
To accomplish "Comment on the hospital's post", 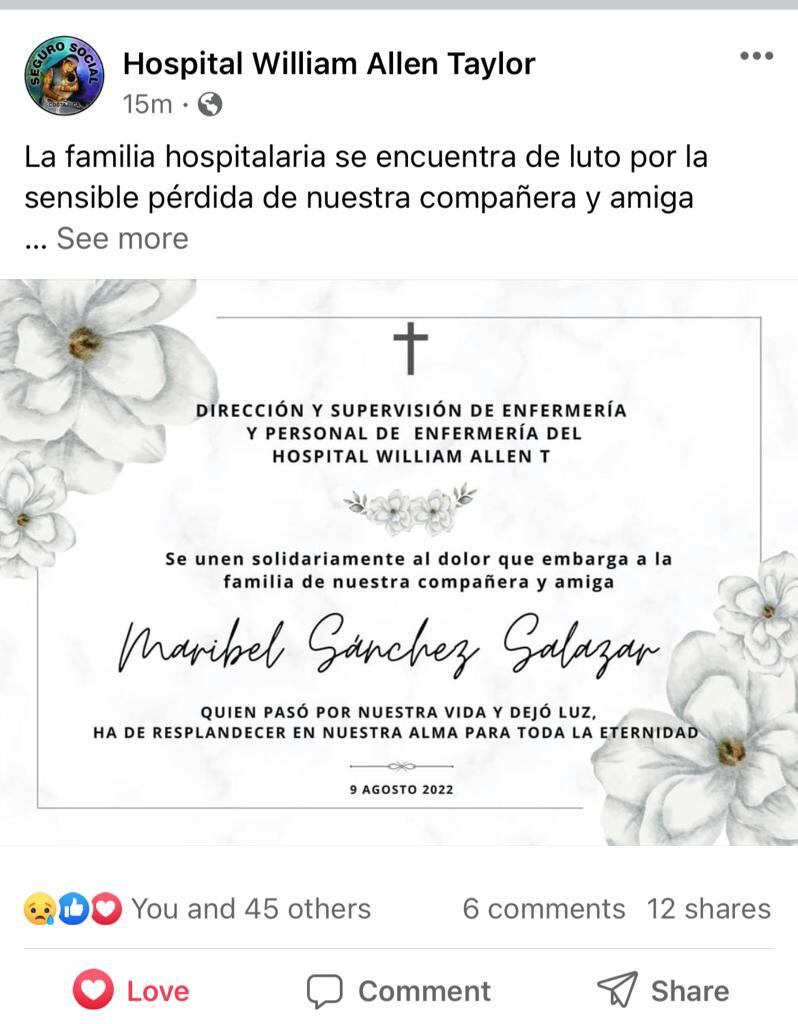I will [398, 991].
